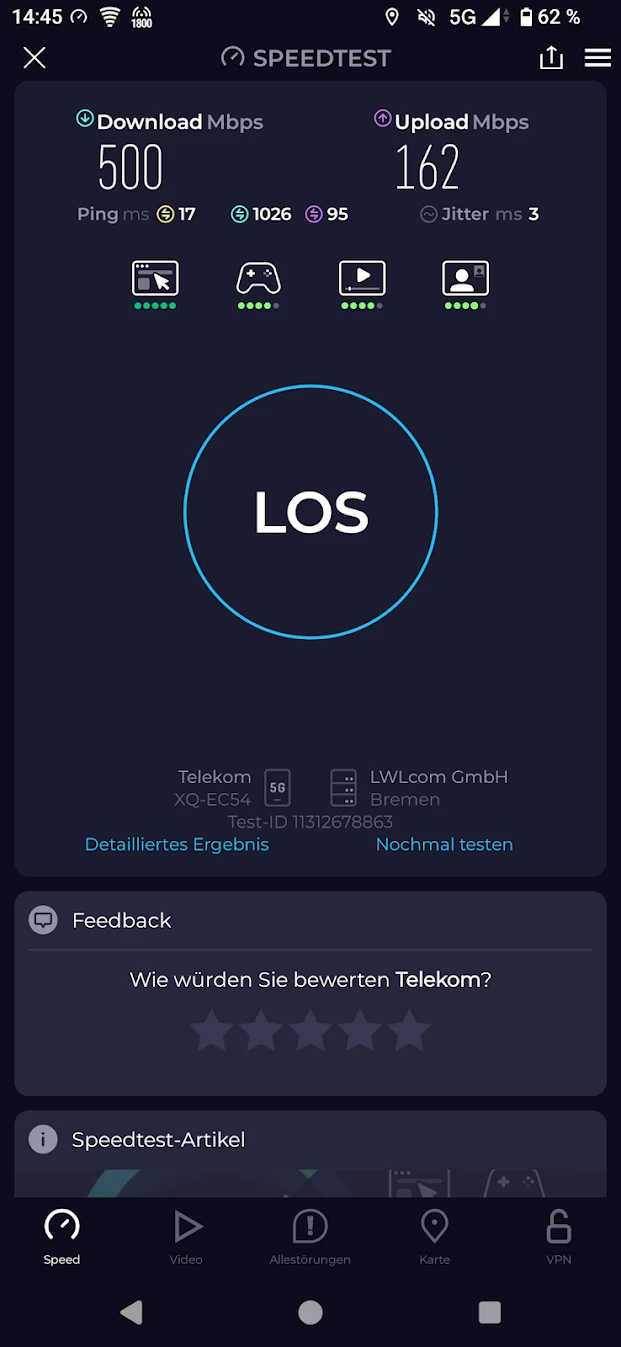
Task: Switch to the Video tab
Action: (x=186, y=1235)
